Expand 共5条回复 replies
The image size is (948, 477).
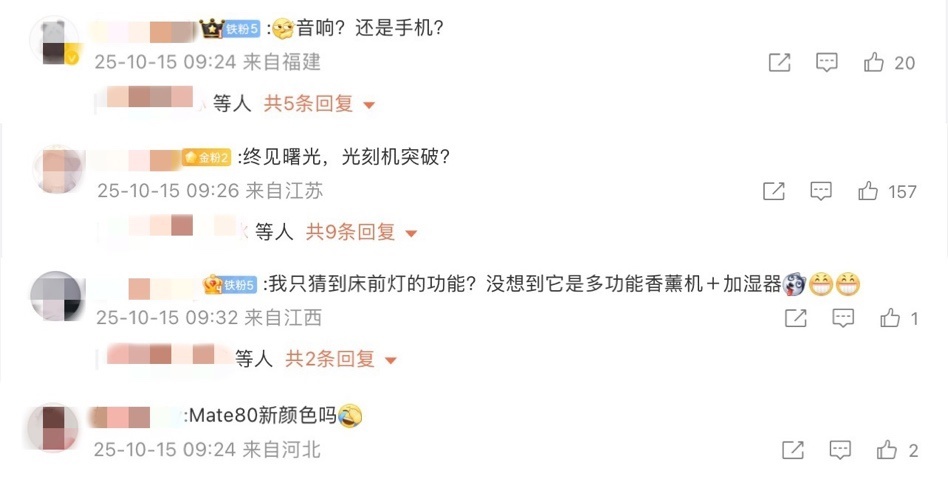point(320,104)
